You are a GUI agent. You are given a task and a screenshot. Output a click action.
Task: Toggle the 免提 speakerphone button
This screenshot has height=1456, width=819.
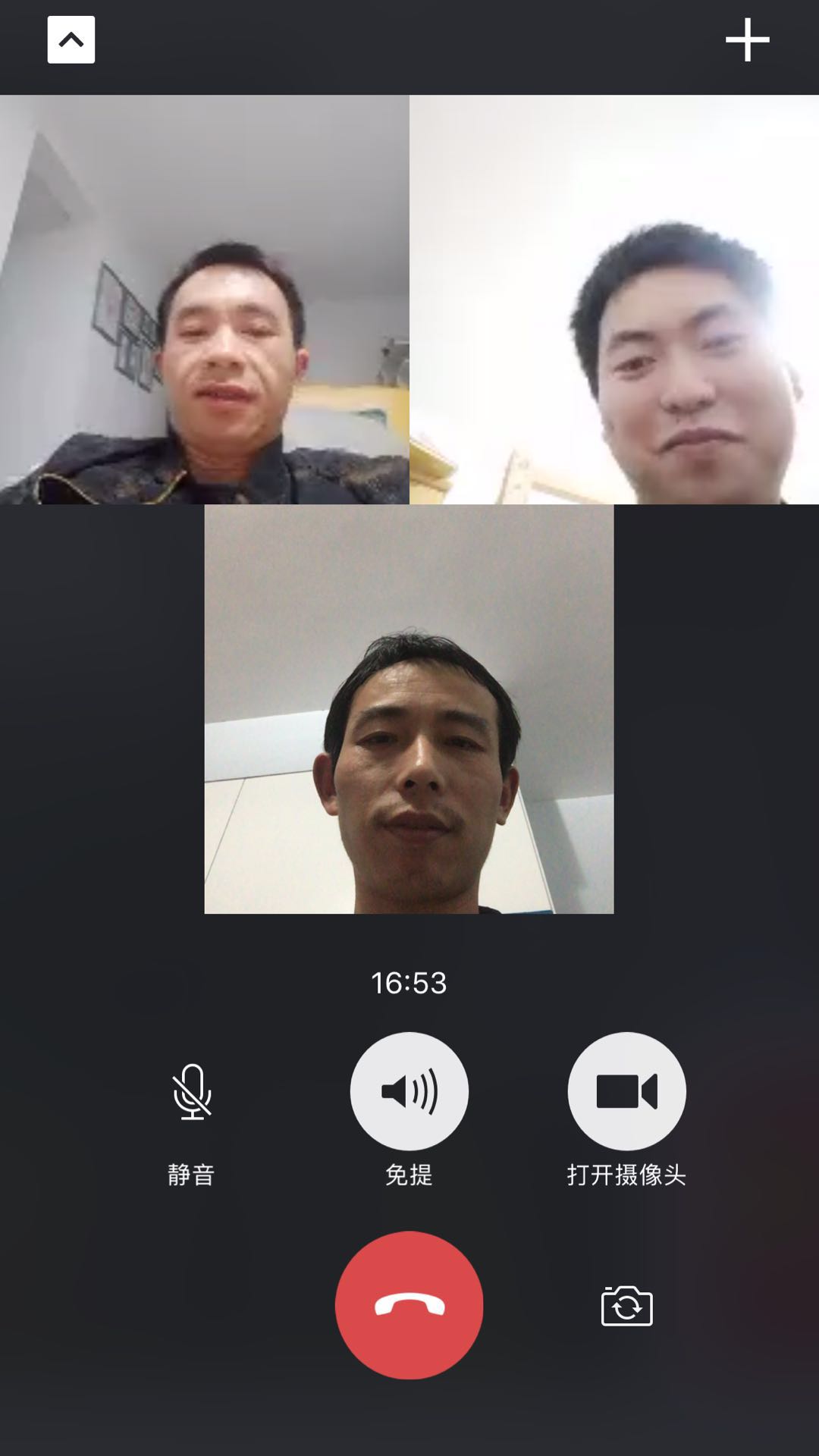[x=409, y=1091]
